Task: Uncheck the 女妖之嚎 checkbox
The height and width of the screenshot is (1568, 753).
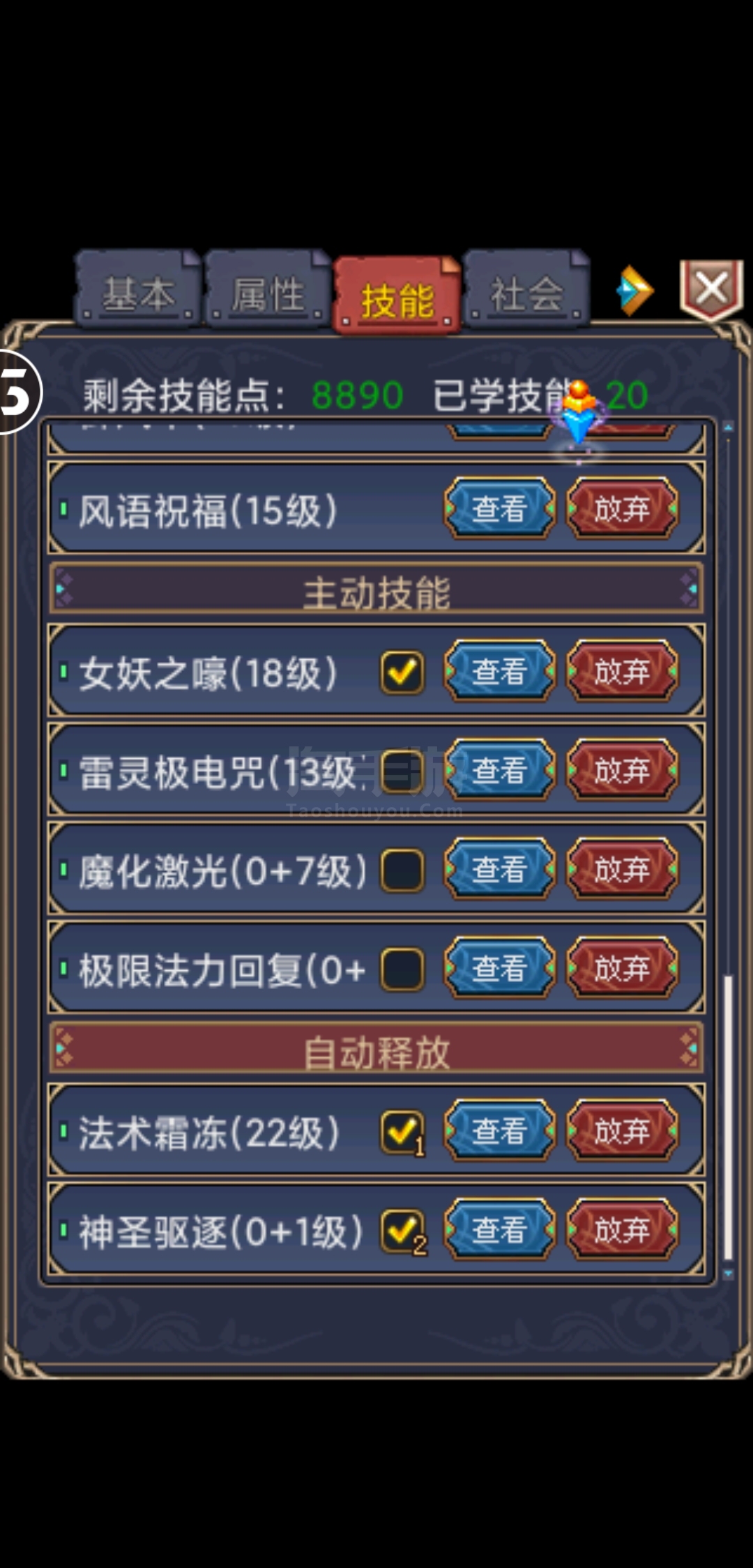Action: (402, 672)
